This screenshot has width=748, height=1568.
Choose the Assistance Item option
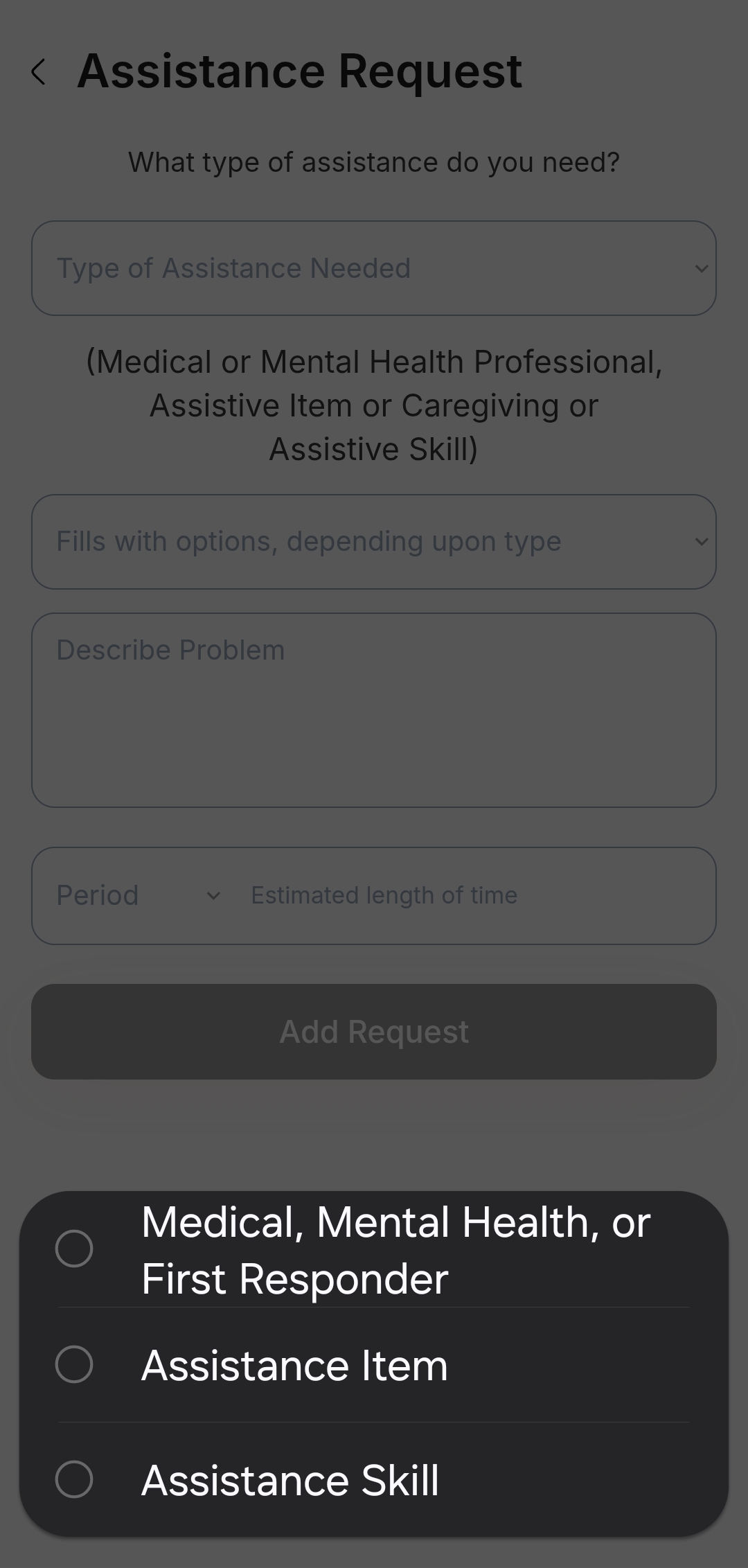pyautogui.click(x=74, y=1364)
